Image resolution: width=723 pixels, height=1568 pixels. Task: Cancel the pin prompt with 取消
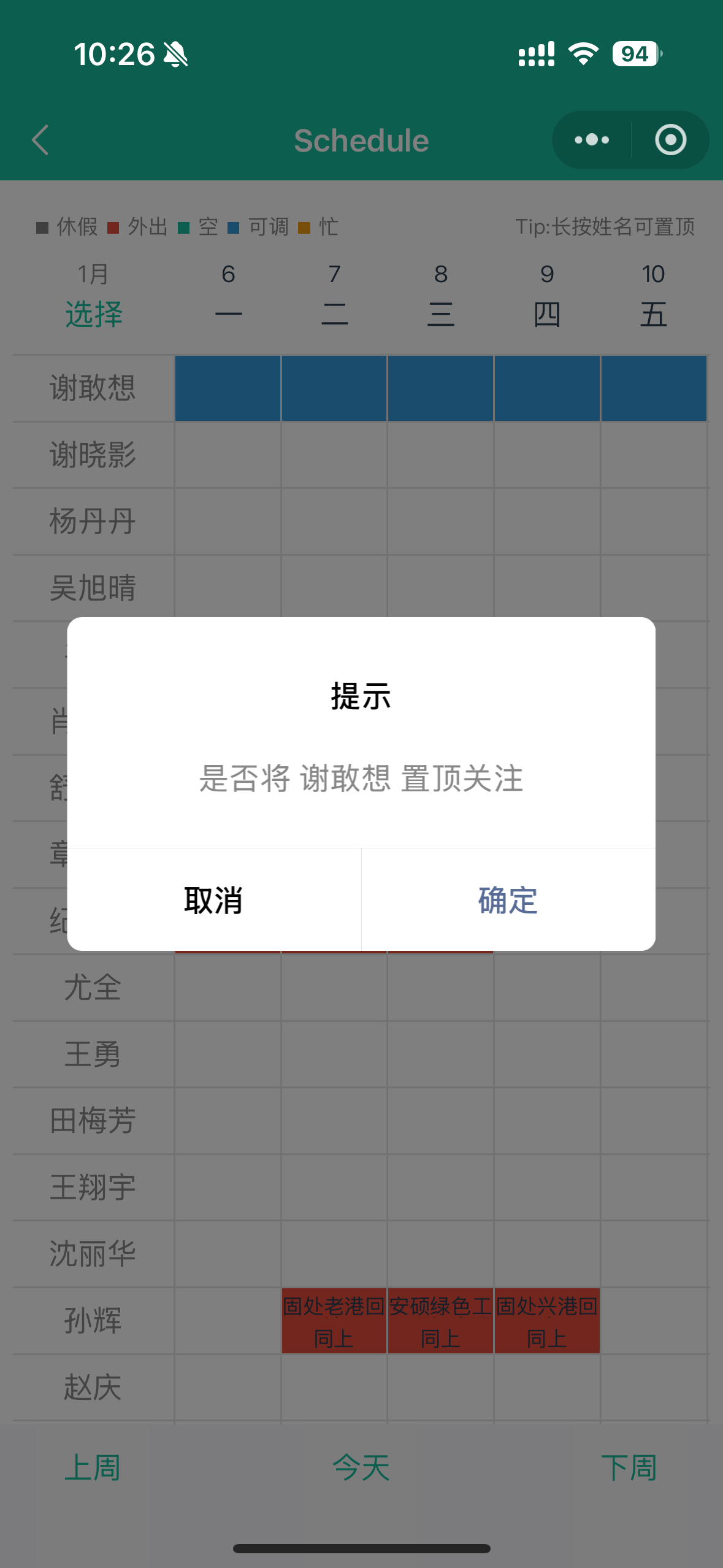pyautogui.click(x=213, y=900)
